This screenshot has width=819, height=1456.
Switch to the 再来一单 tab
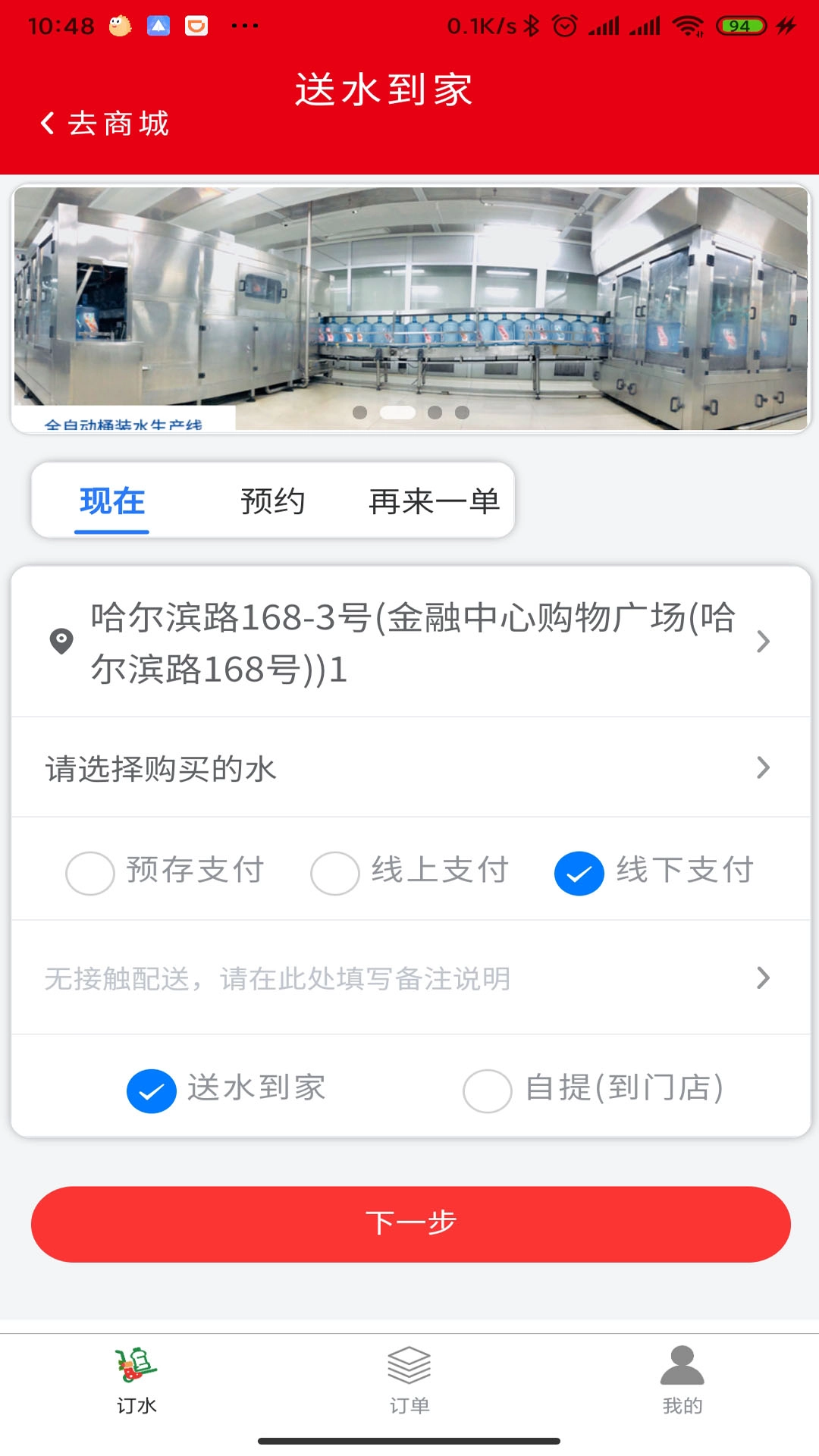(435, 501)
